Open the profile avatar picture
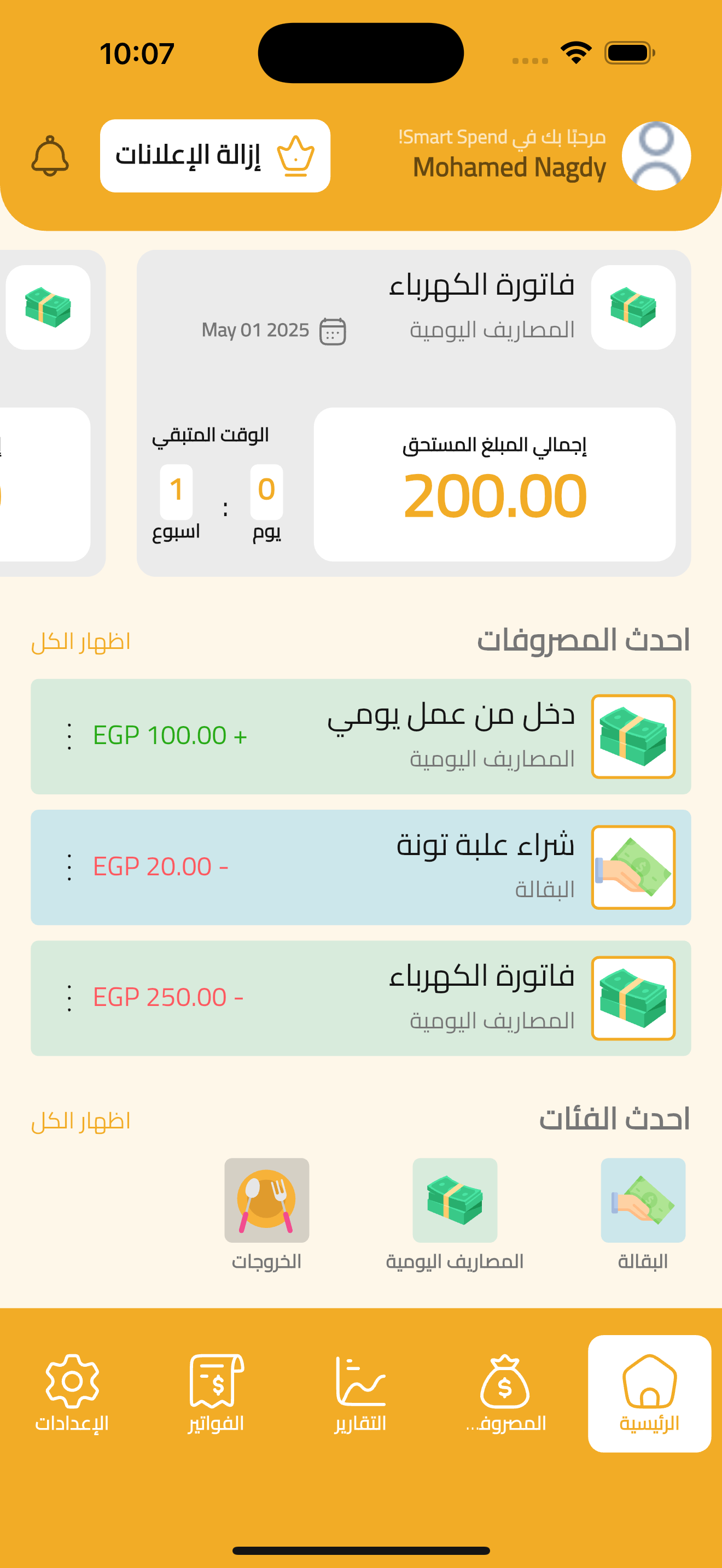 pyautogui.click(x=656, y=156)
